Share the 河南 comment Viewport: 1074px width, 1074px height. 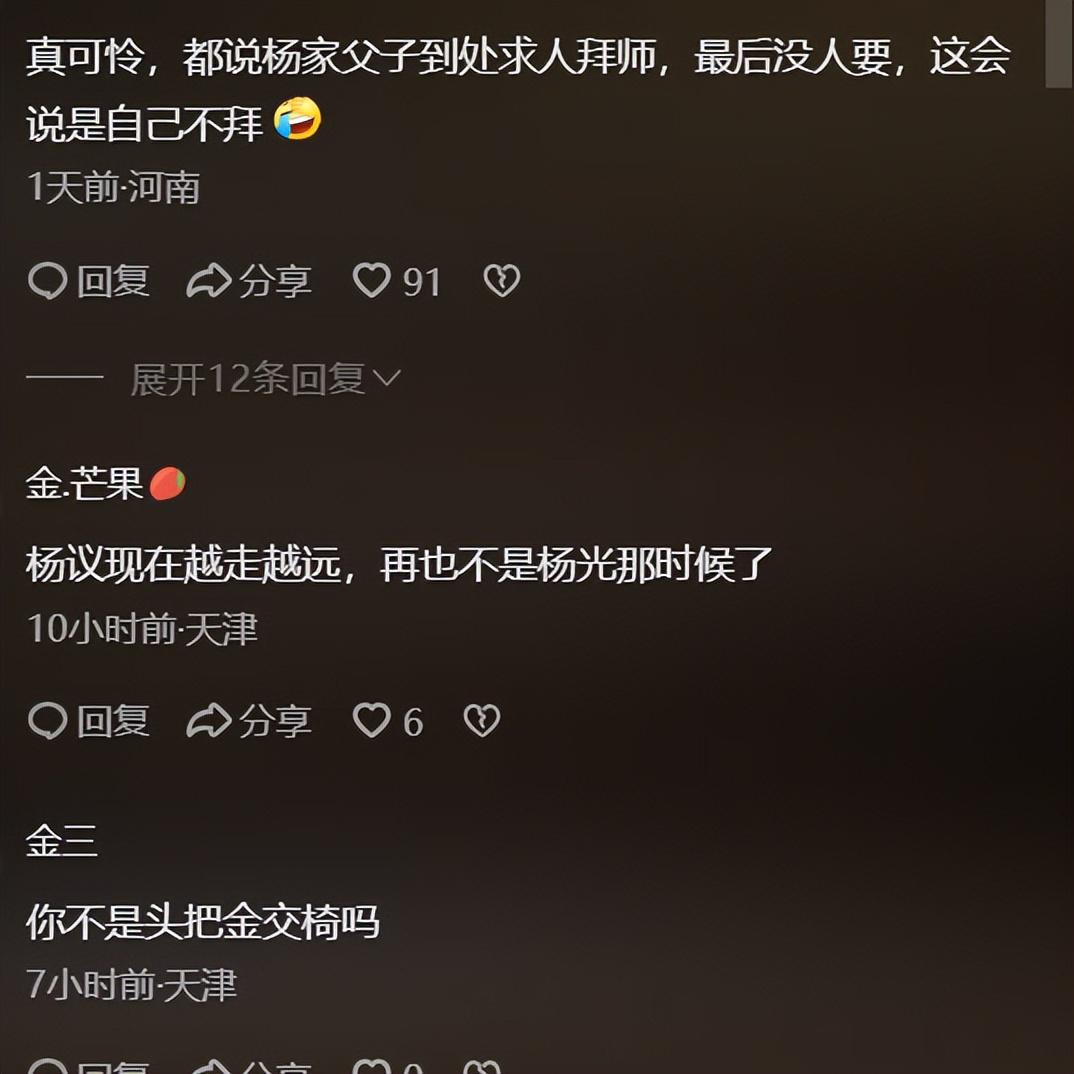pos(249,281)
